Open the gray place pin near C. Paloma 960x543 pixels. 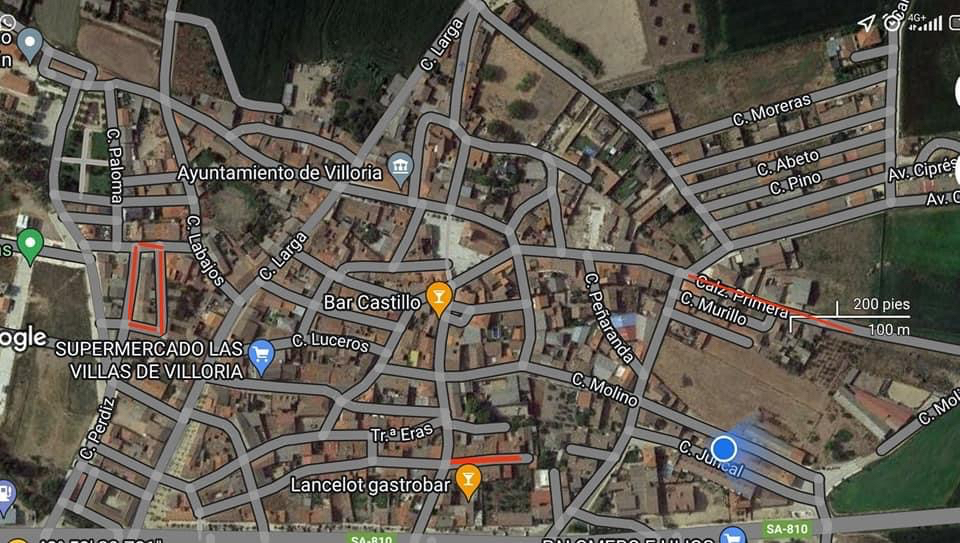click(x=31, y=43)
